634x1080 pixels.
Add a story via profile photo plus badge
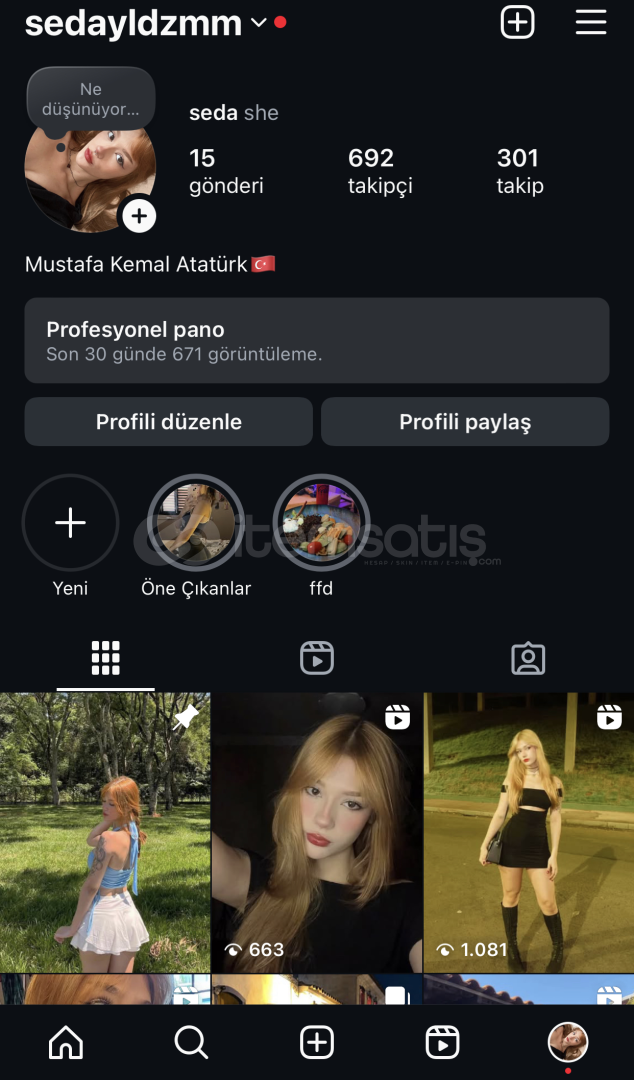coord(139,215)
